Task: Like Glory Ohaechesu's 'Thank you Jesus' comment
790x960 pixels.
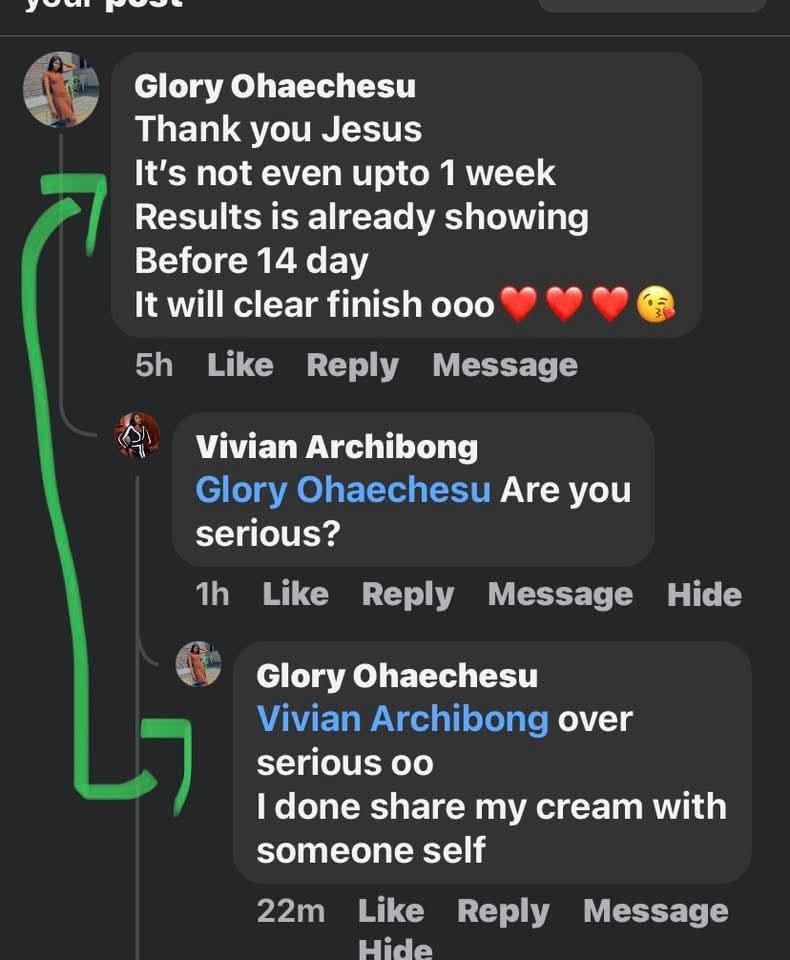Action: pos(240,366)
